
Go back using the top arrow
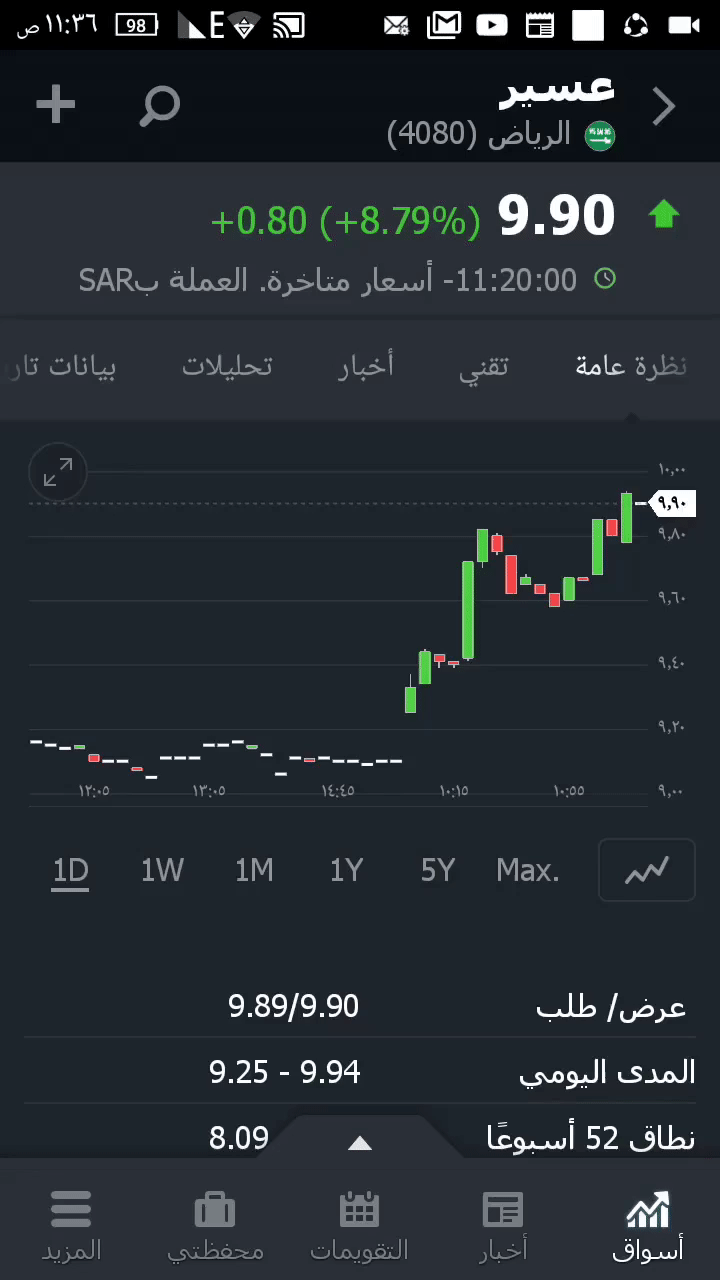[x=664, y=106]
